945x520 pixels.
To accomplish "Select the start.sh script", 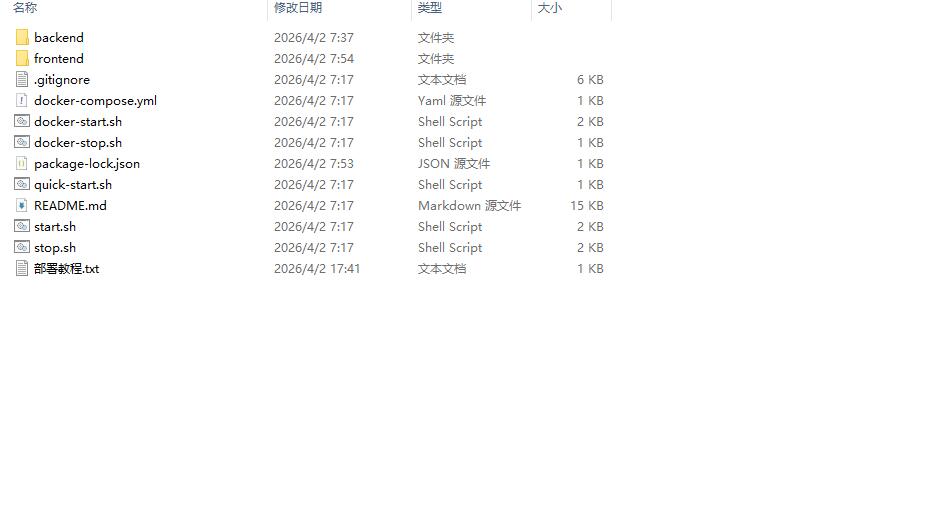I will (54, 226).
